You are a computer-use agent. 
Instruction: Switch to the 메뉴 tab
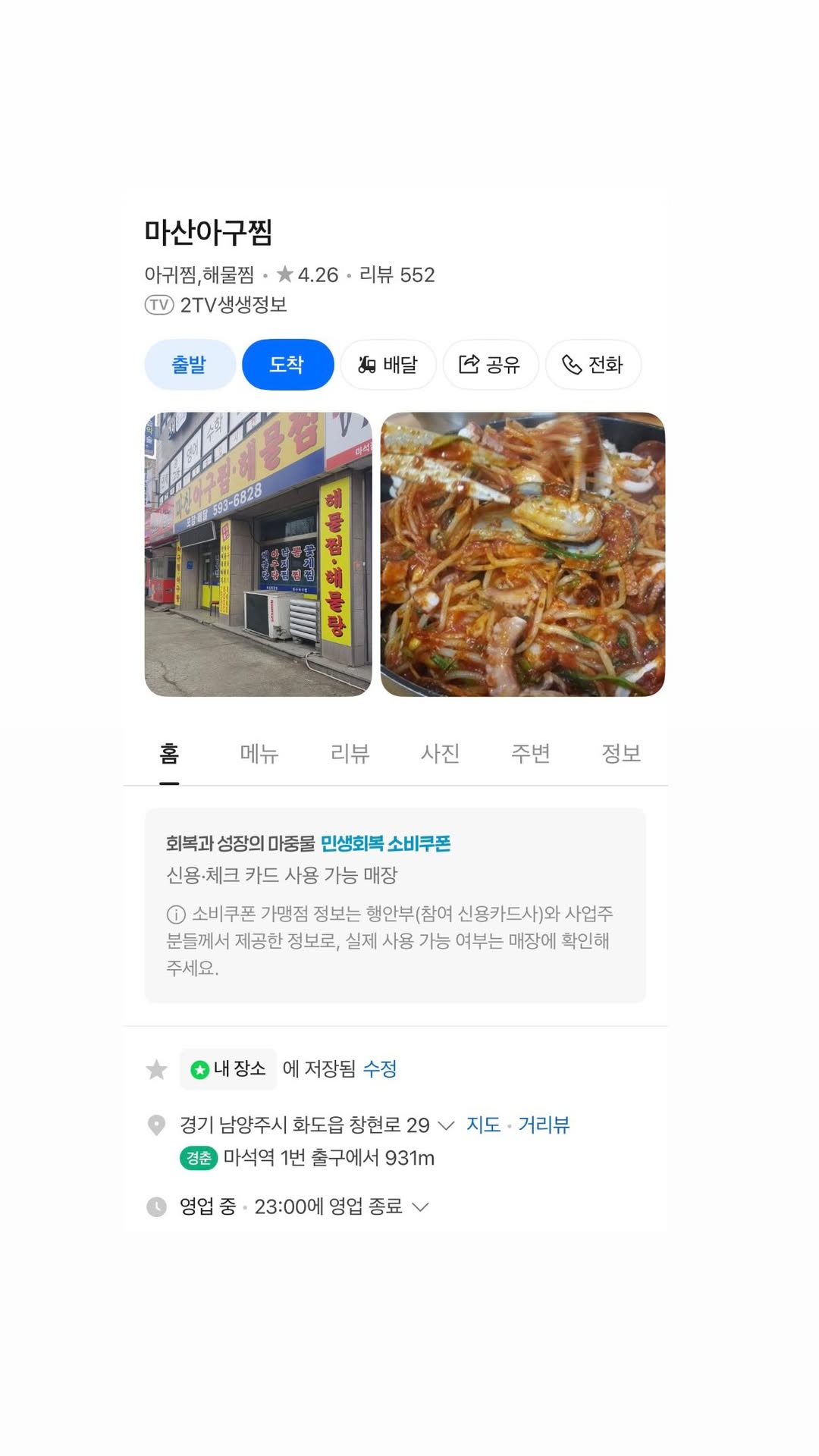(x=259, y=753)
